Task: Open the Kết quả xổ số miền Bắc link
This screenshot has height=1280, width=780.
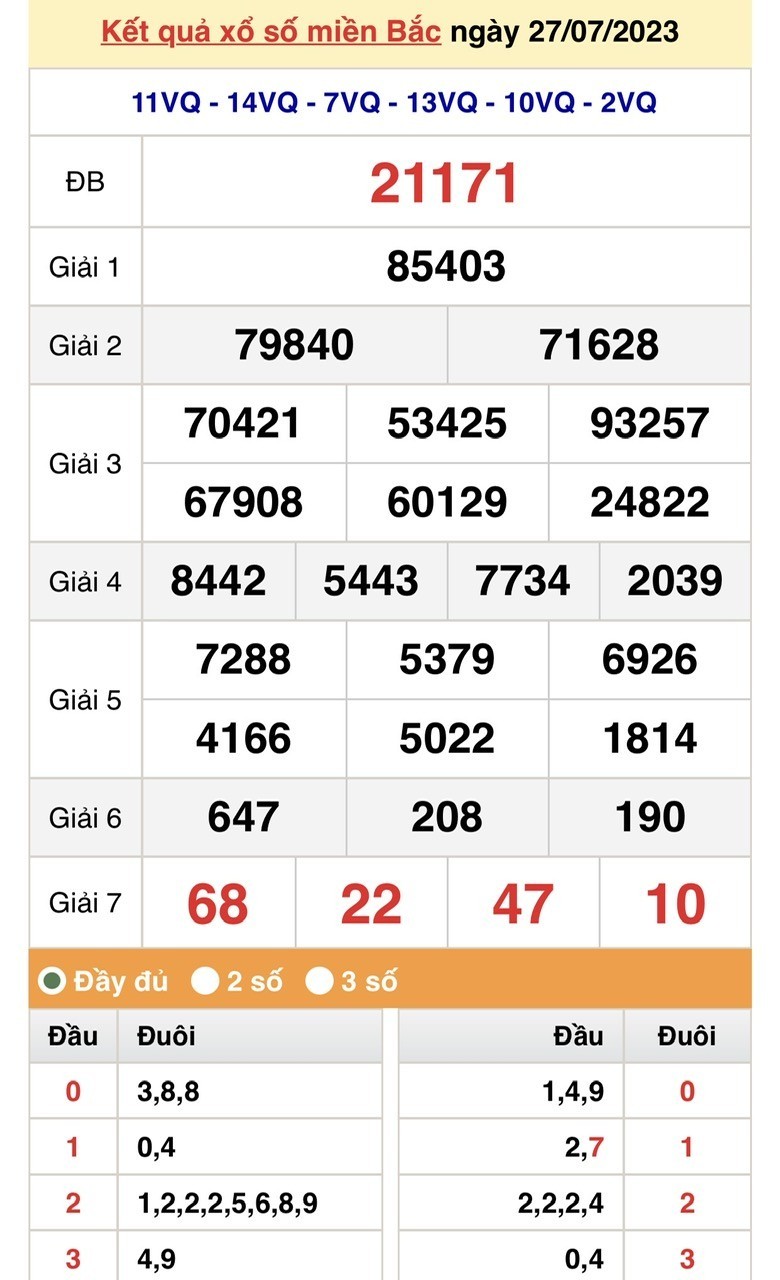Action: click(x=270, y=32)
